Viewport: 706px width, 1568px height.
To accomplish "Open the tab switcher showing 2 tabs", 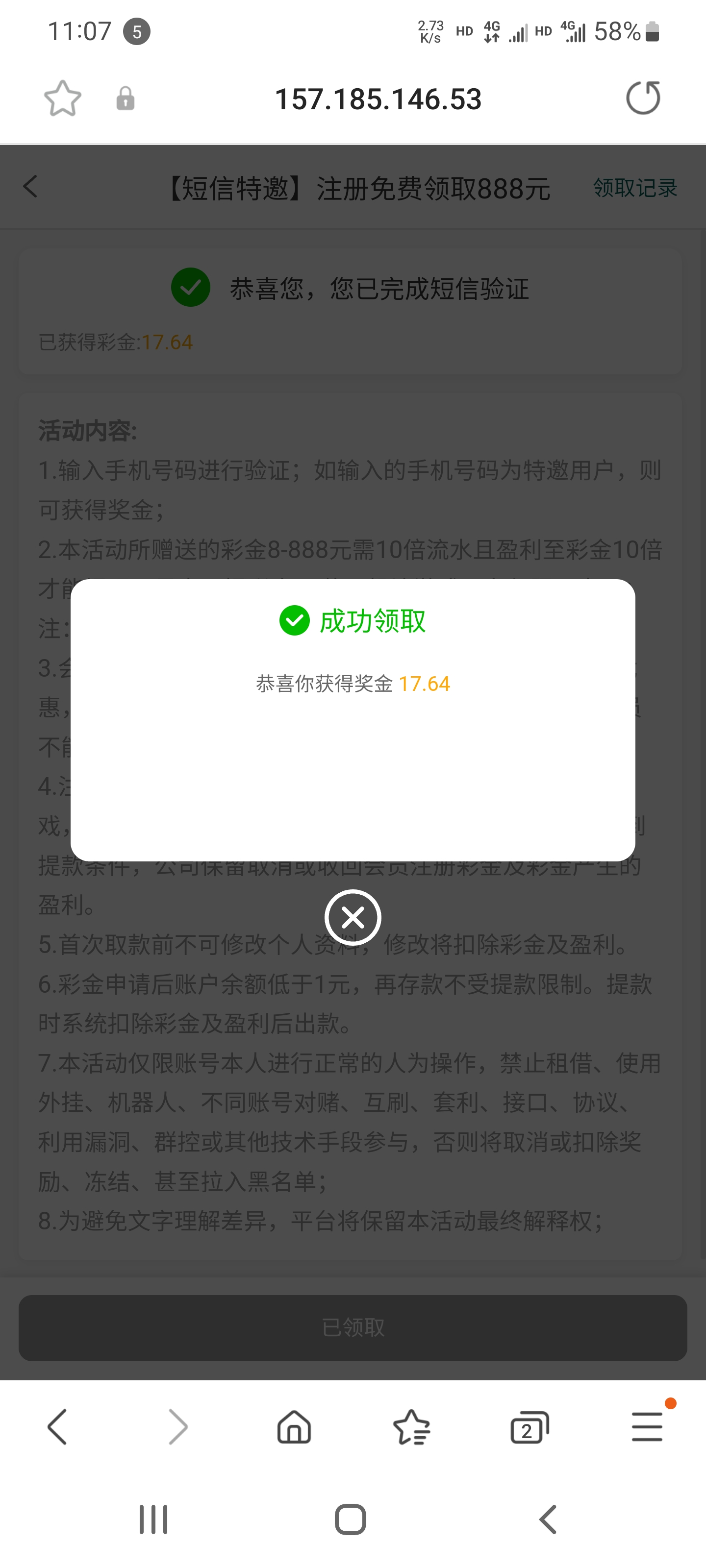I will click(x=529, y=1427).
